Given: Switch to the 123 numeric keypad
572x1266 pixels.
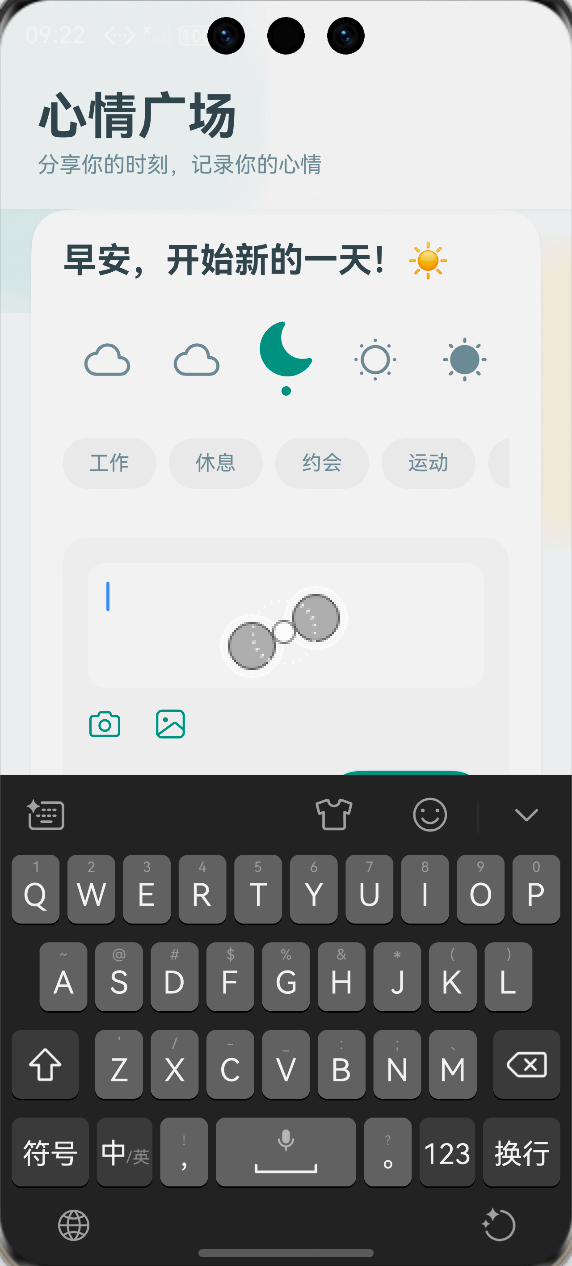Looking at the screenshot, I should (447, 1153).
